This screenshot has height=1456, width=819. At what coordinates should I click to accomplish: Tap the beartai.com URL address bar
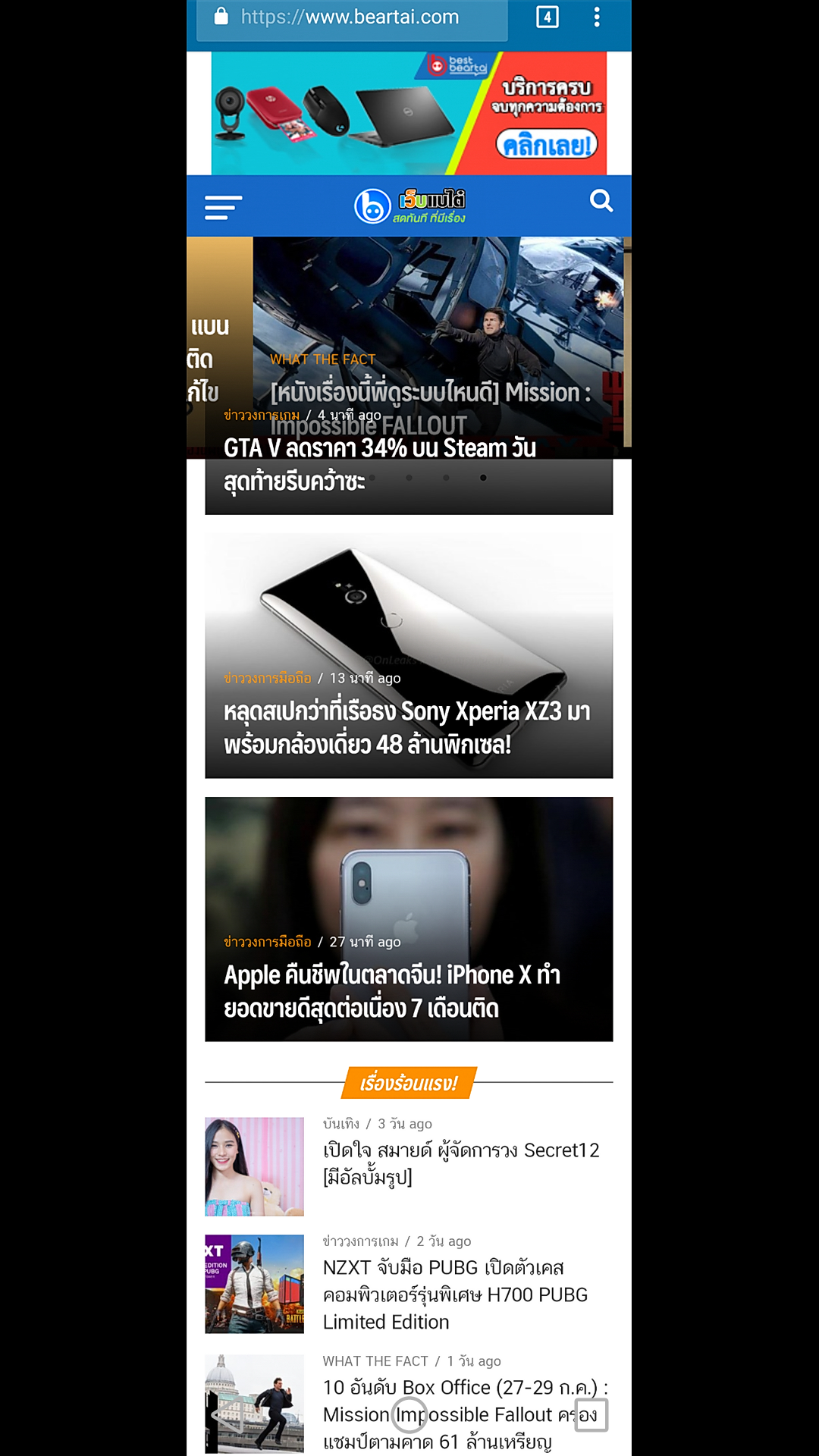(x=350, y=17)
